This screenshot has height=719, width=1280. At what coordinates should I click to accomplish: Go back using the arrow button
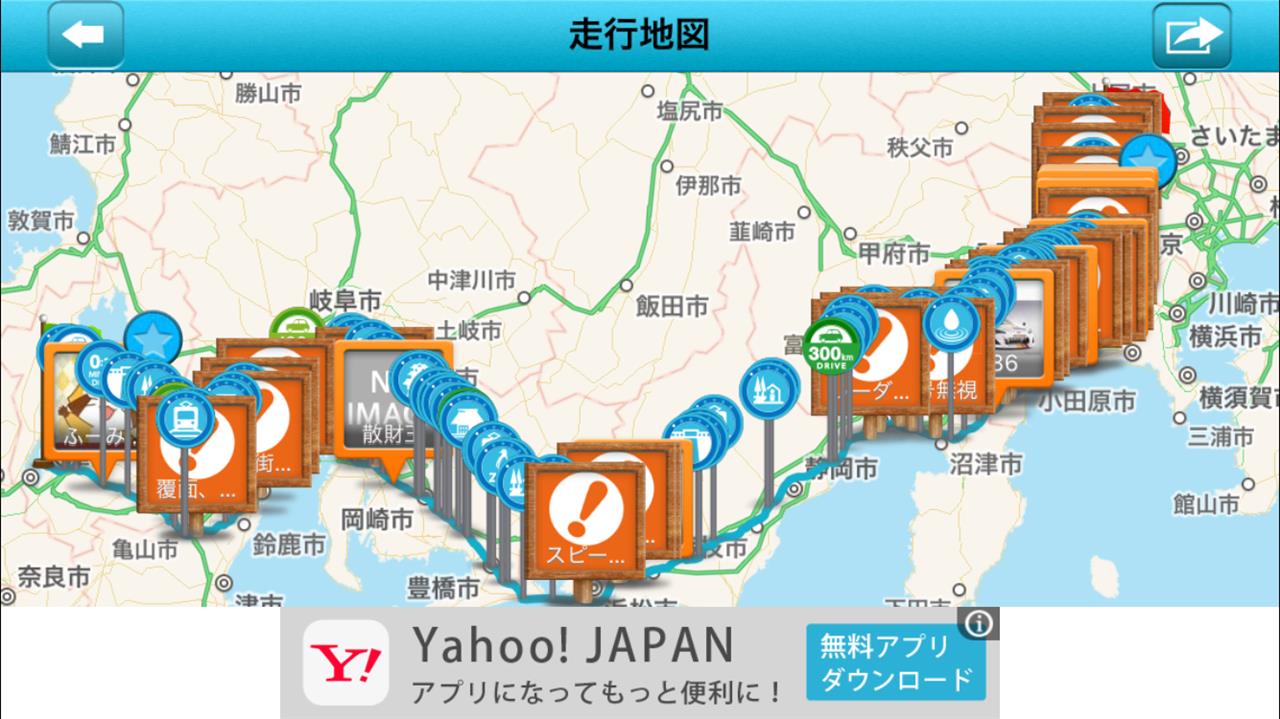(85, 35)
